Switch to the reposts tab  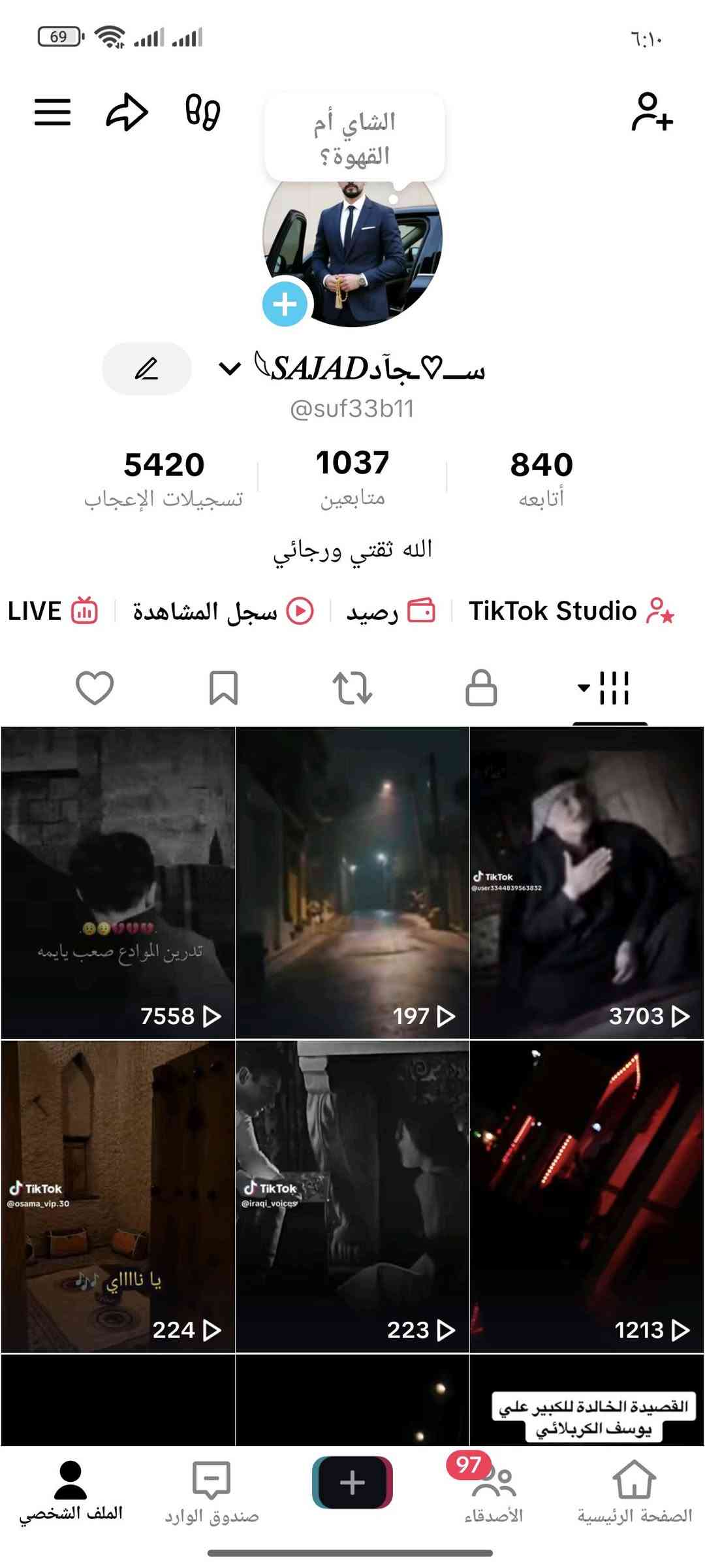(352, 688)
